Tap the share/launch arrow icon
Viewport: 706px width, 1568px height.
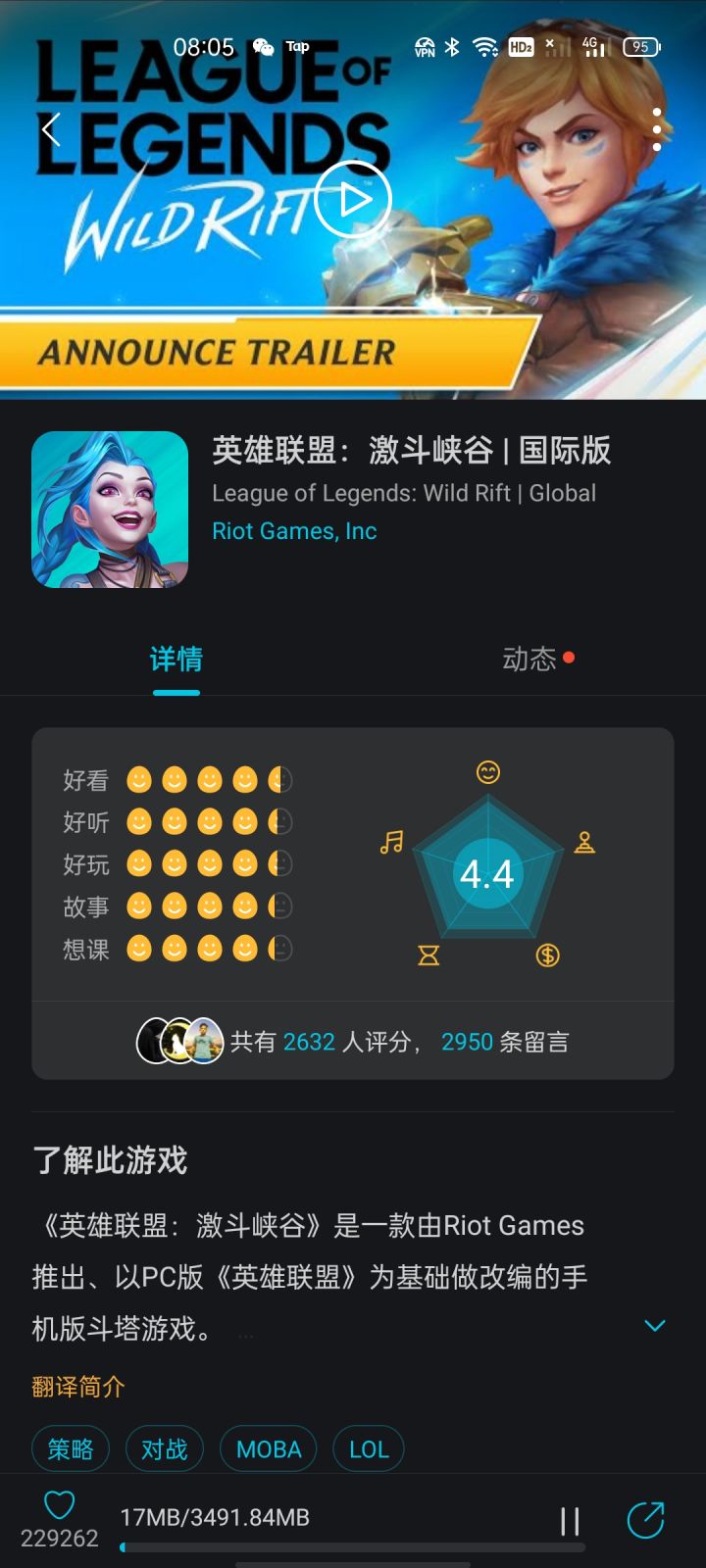pos(647,1520)
